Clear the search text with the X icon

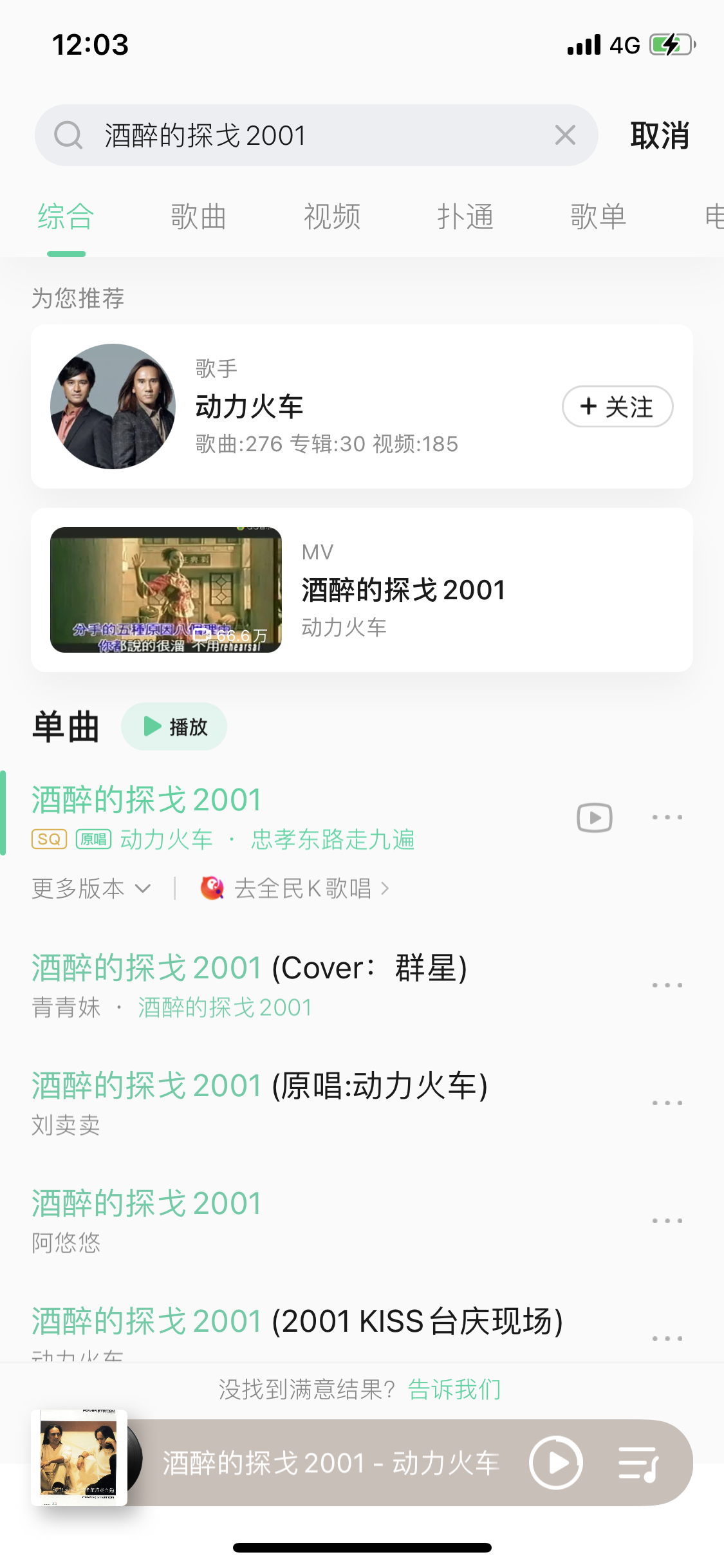click(x=565, y=135)
